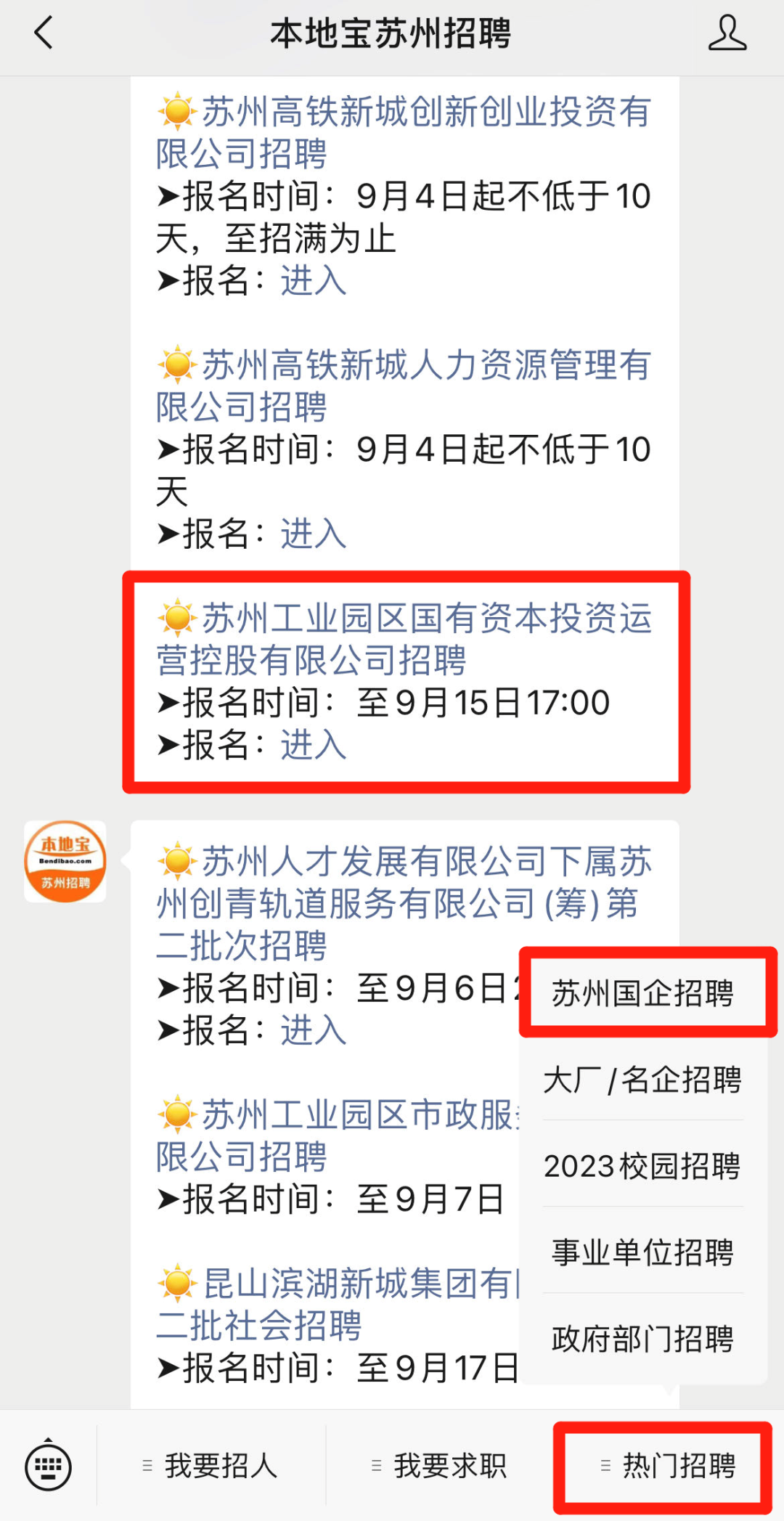Screen dimensions: 784x1521
Task: Choose 2023校园招聘 in the popup
Action: (x=643, y=1166)
